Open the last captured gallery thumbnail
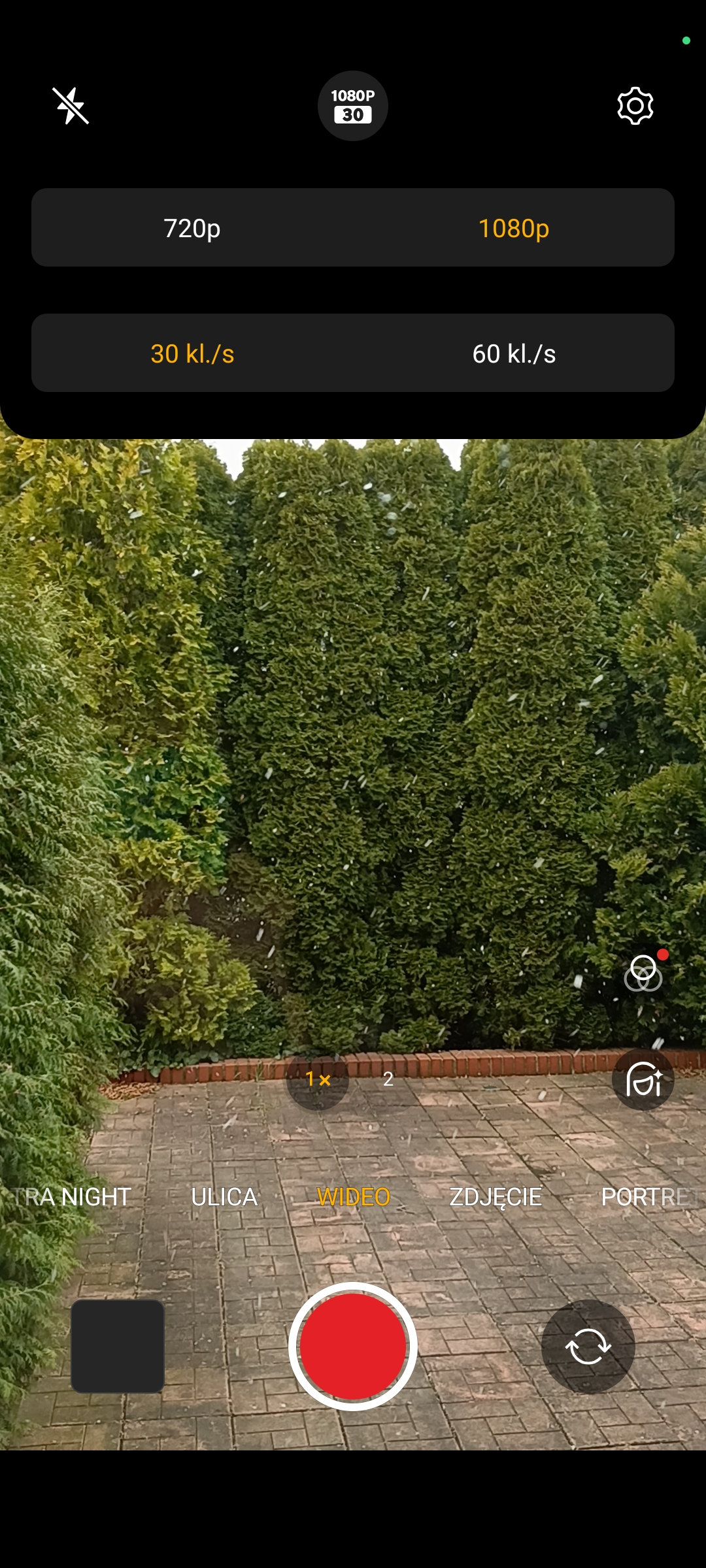The height and width of the screenshot is (1568, 706). pyautogui.click(x=118, y=1347)
